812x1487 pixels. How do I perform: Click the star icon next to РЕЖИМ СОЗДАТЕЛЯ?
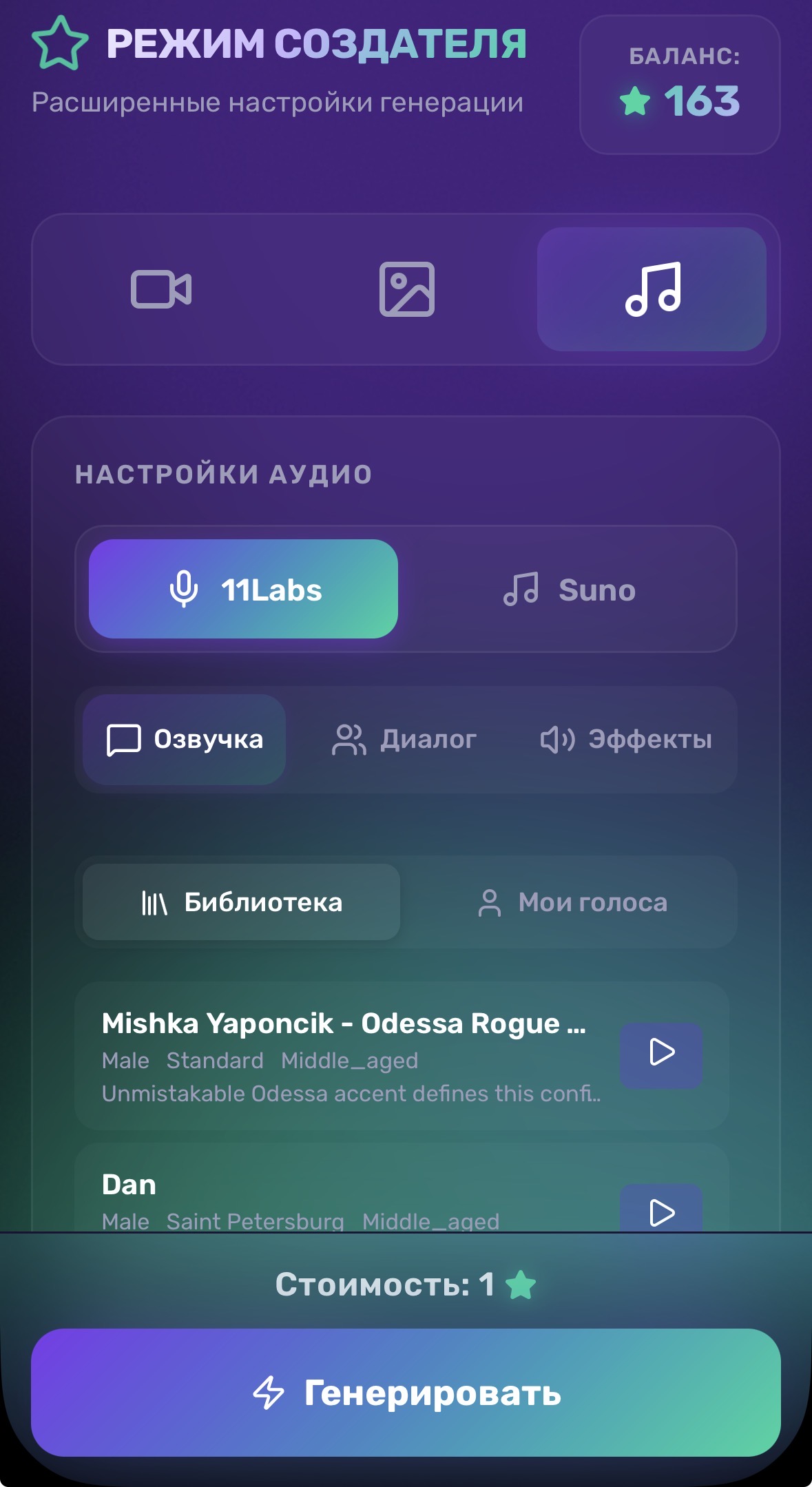pos(61,43)
